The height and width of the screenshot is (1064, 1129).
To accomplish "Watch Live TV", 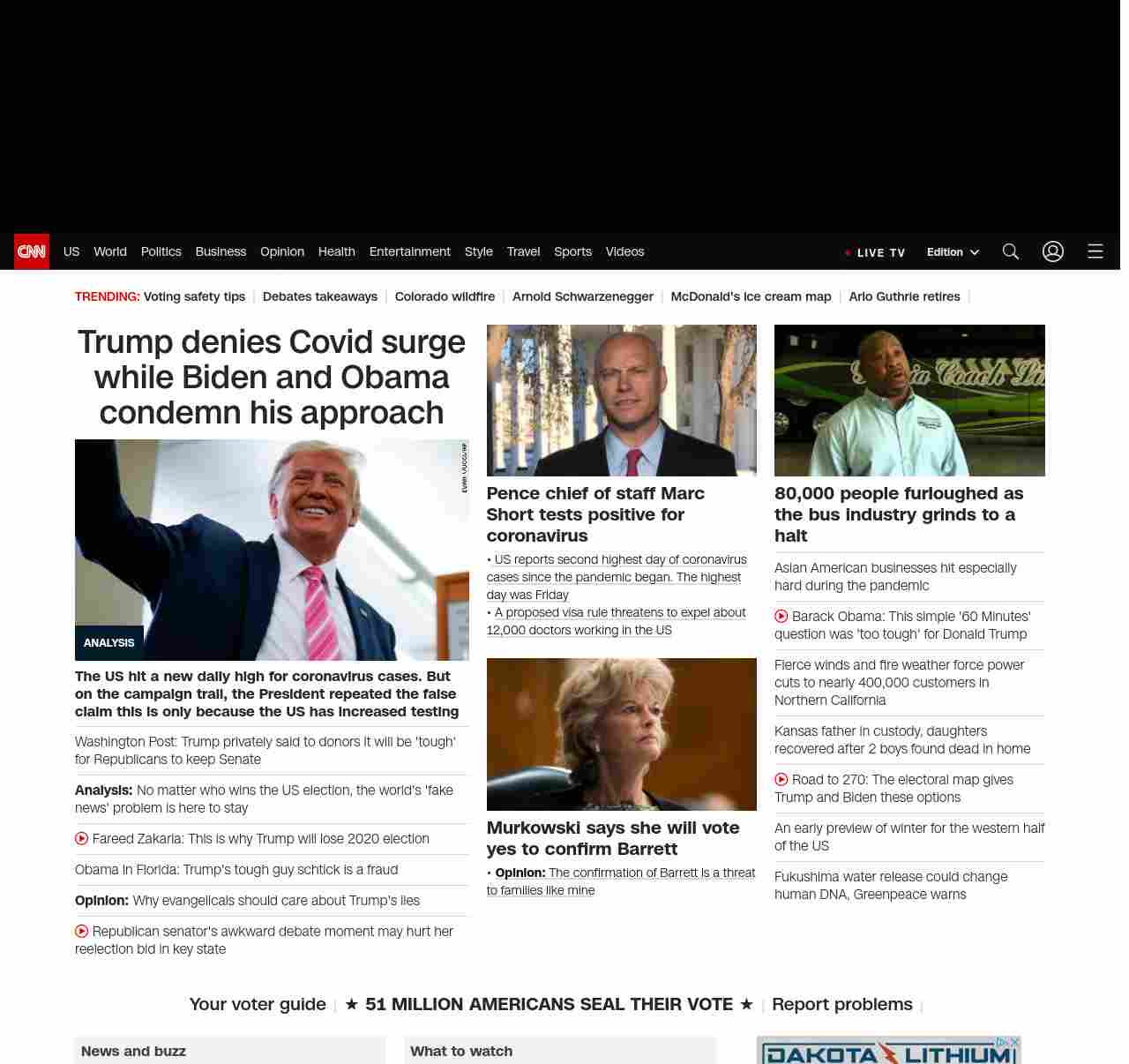I will point(875,252).
